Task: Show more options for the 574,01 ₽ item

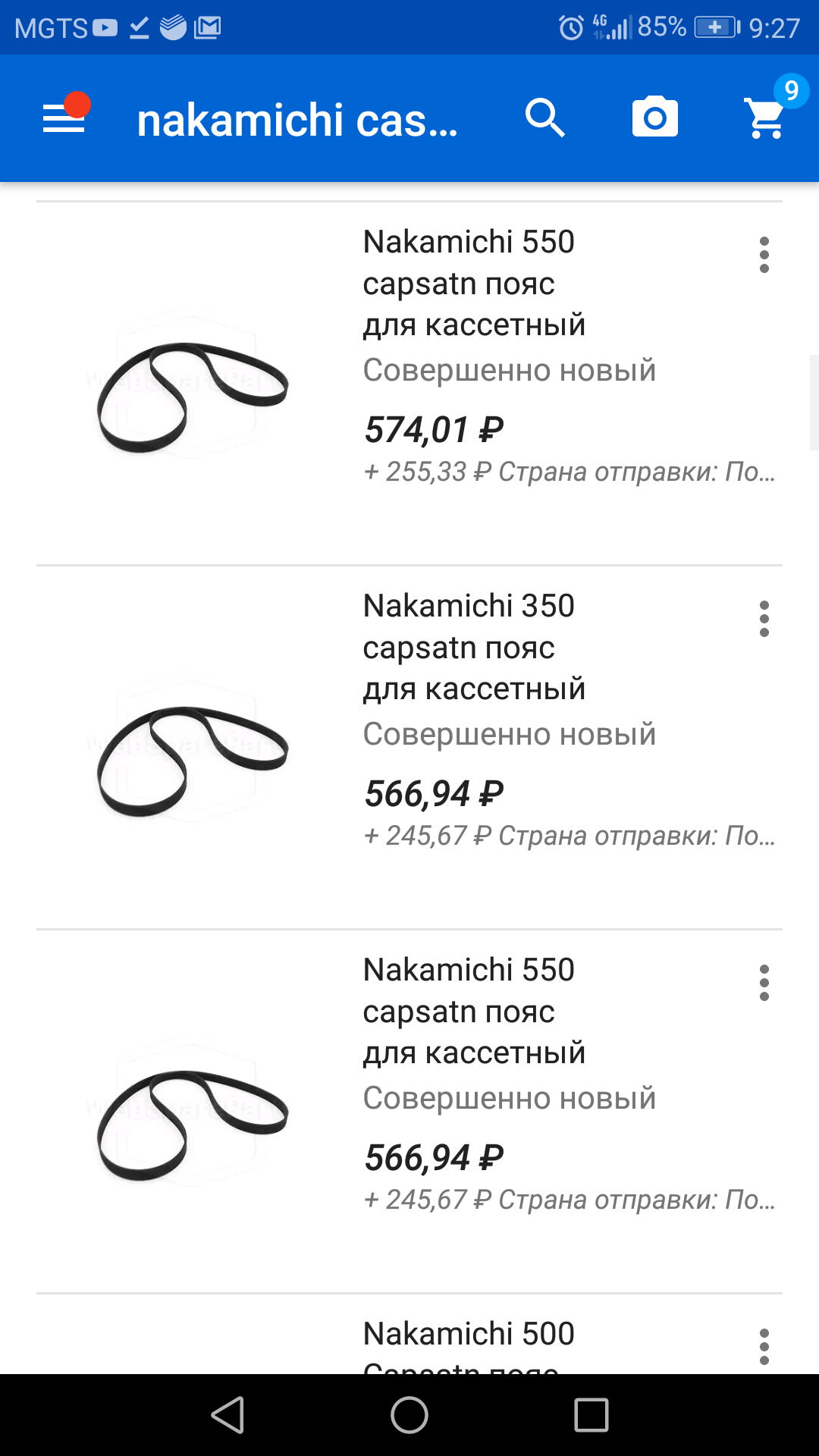Action: tap(764, 255)
